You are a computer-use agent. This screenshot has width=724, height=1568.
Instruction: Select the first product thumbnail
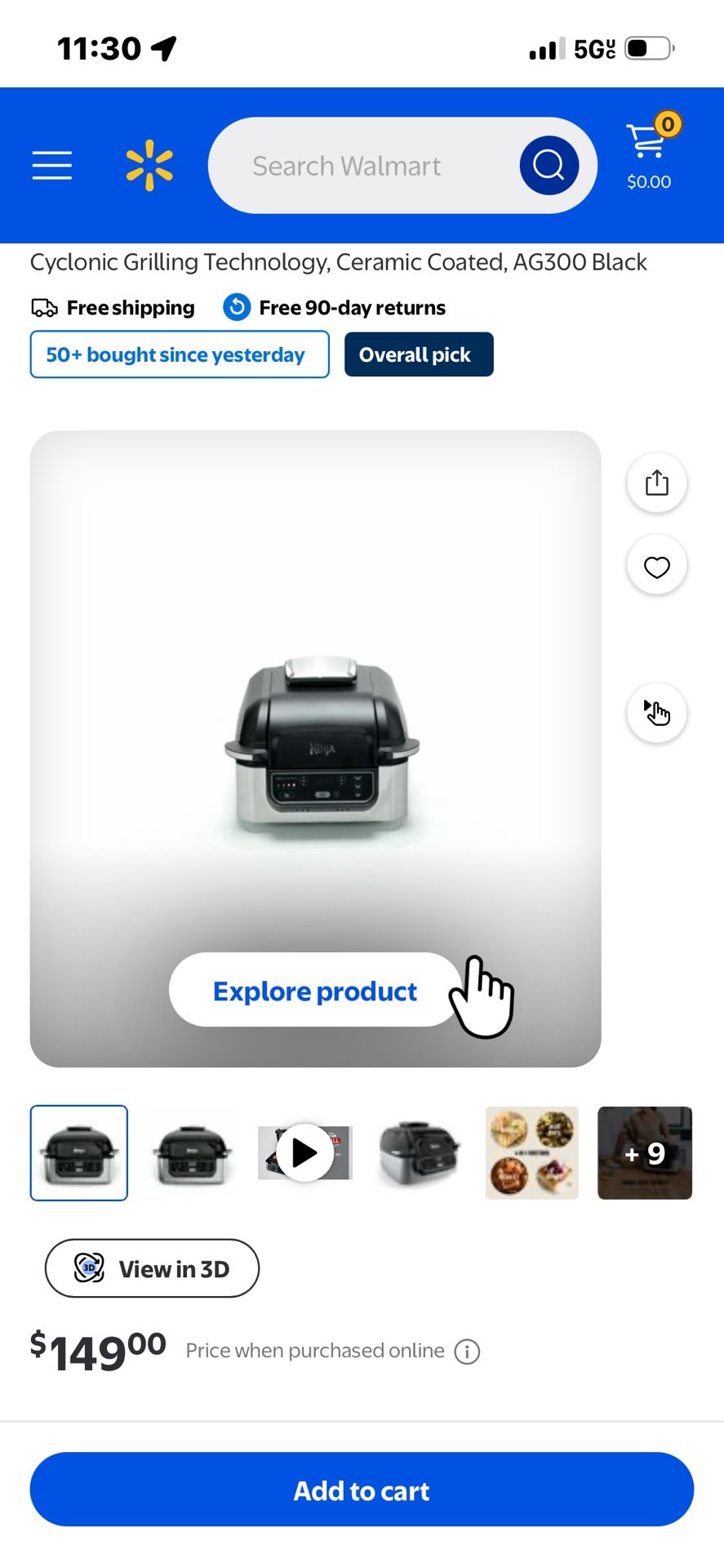(79, 1153)
